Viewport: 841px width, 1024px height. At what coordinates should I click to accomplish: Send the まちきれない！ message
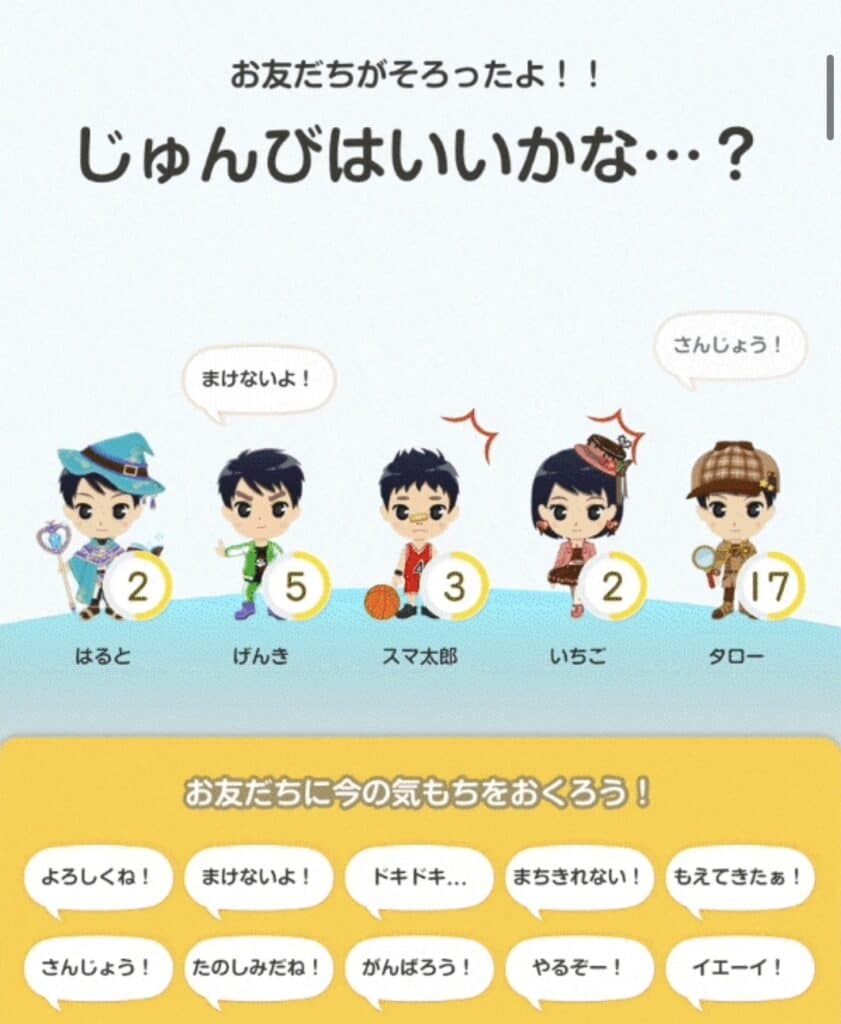[x=579, y=877]
